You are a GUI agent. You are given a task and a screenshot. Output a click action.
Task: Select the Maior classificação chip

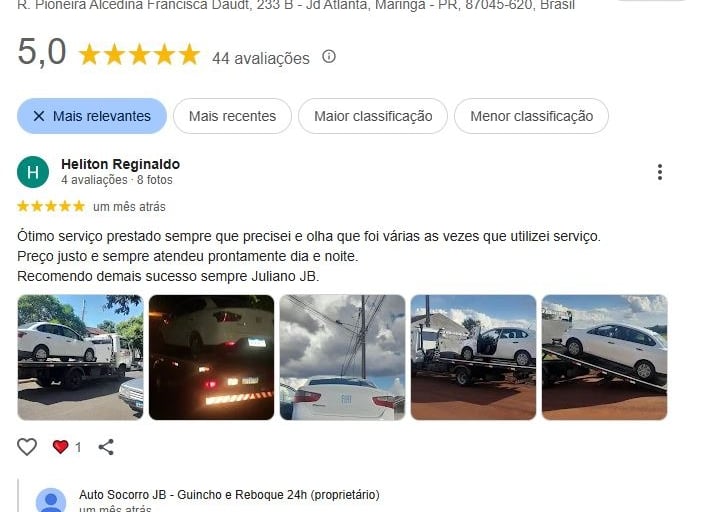pos(373,116)
